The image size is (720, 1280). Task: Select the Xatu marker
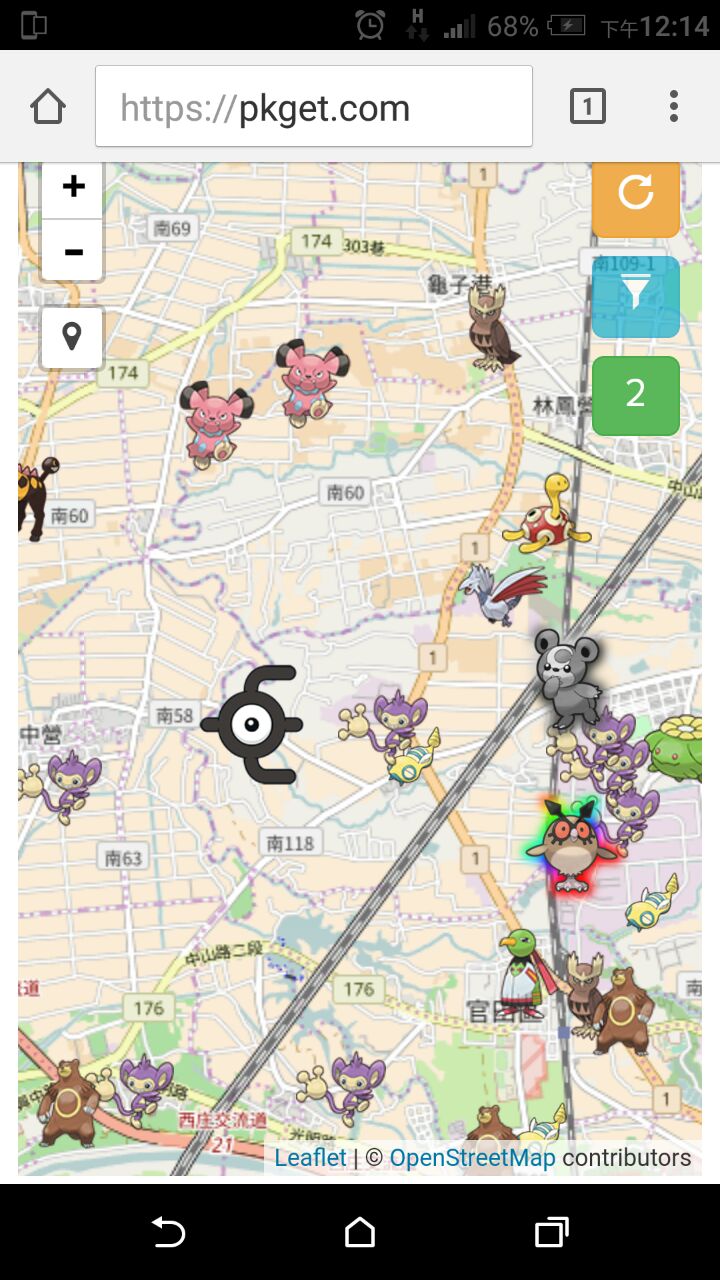point(526,973)
